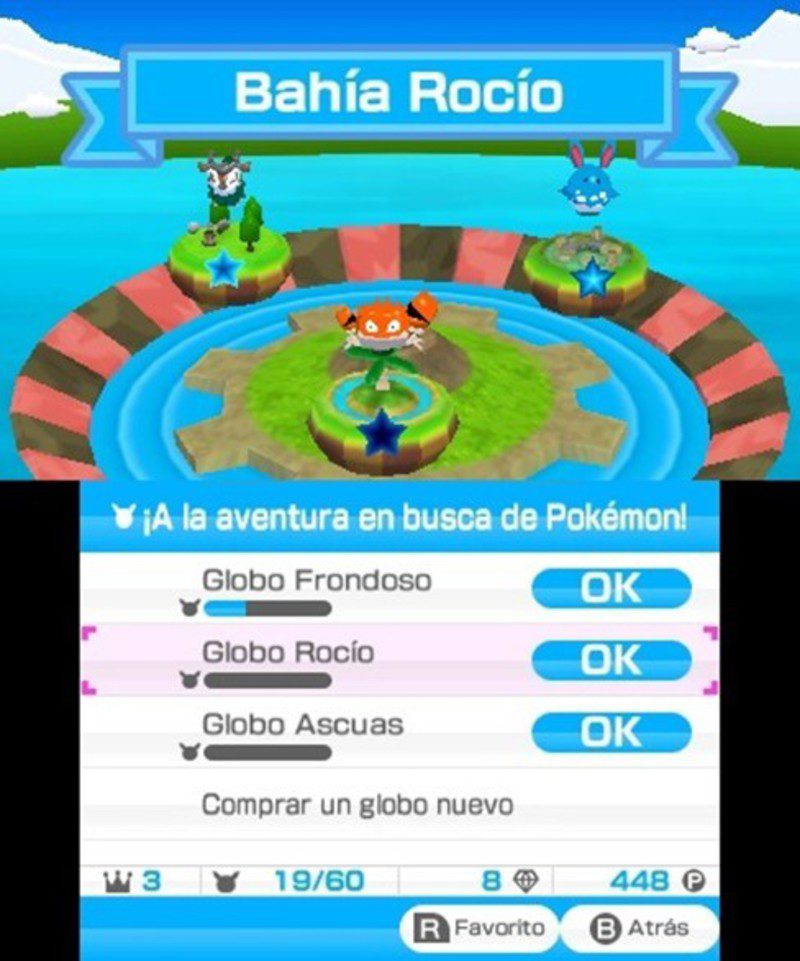The width and height of the screenshot is (800, 961).
Task: Mark the balloon with the Favorito button
Action: (x=479, y=928)
